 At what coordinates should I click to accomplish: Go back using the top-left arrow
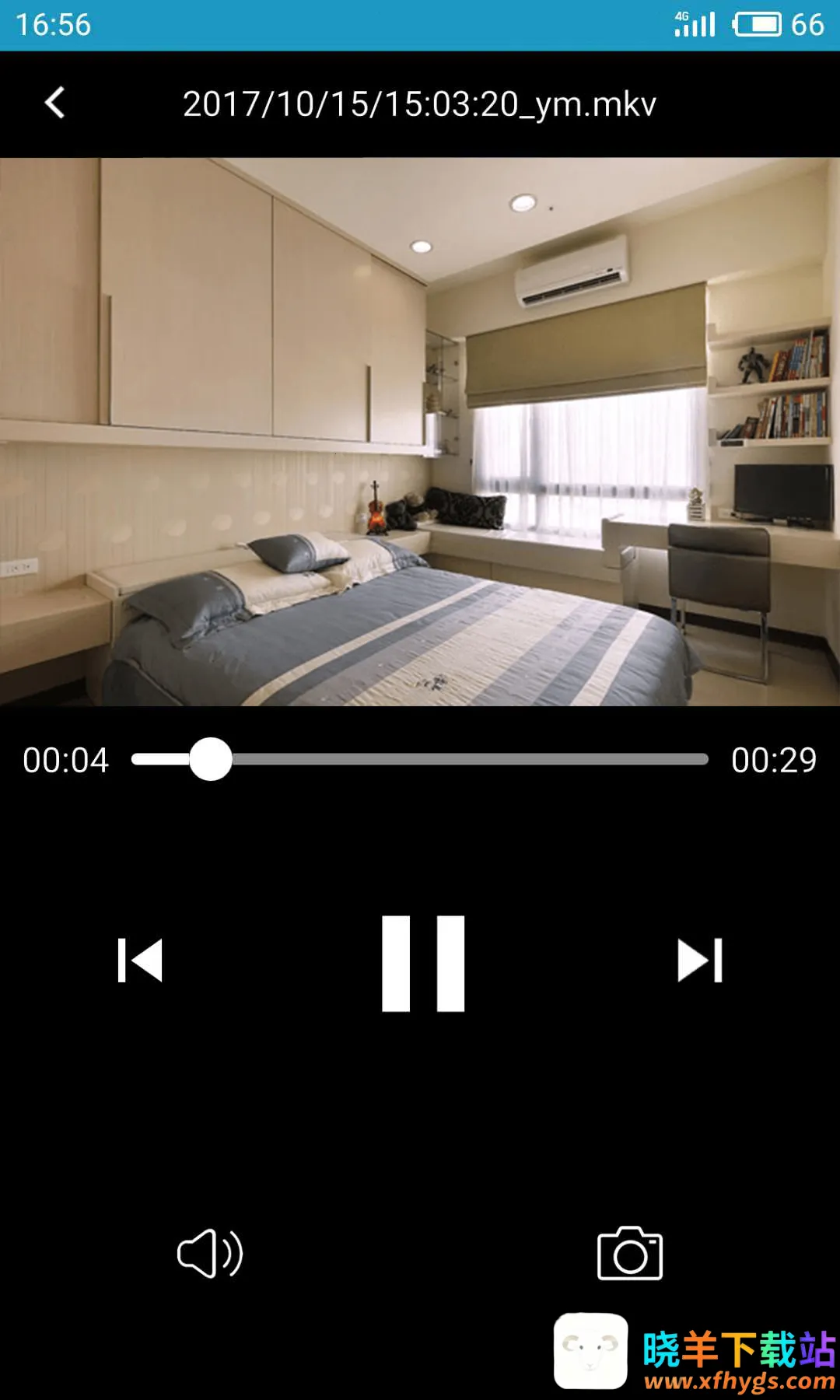coord(54,103)
